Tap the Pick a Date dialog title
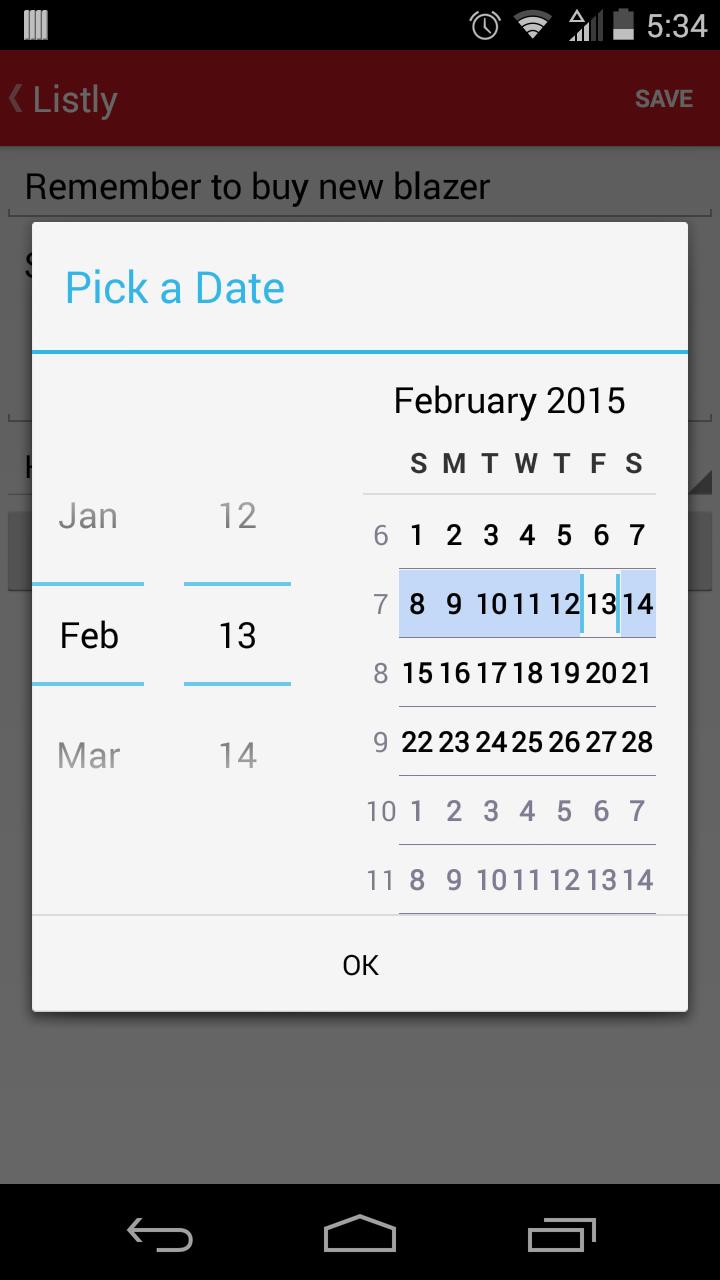This screenshot has height=1280, width=720. tap(173, 287)
